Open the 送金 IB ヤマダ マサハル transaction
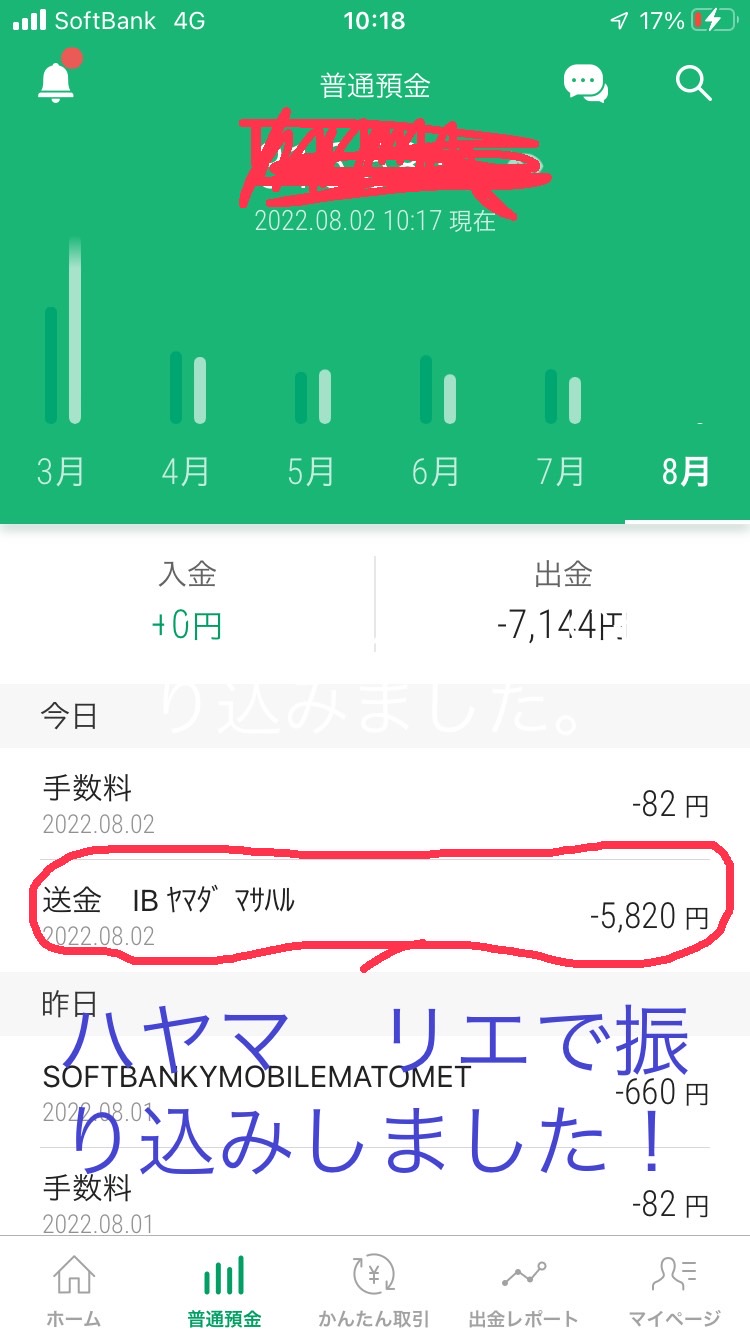The image size is (750, 1334). click(375, 915)
